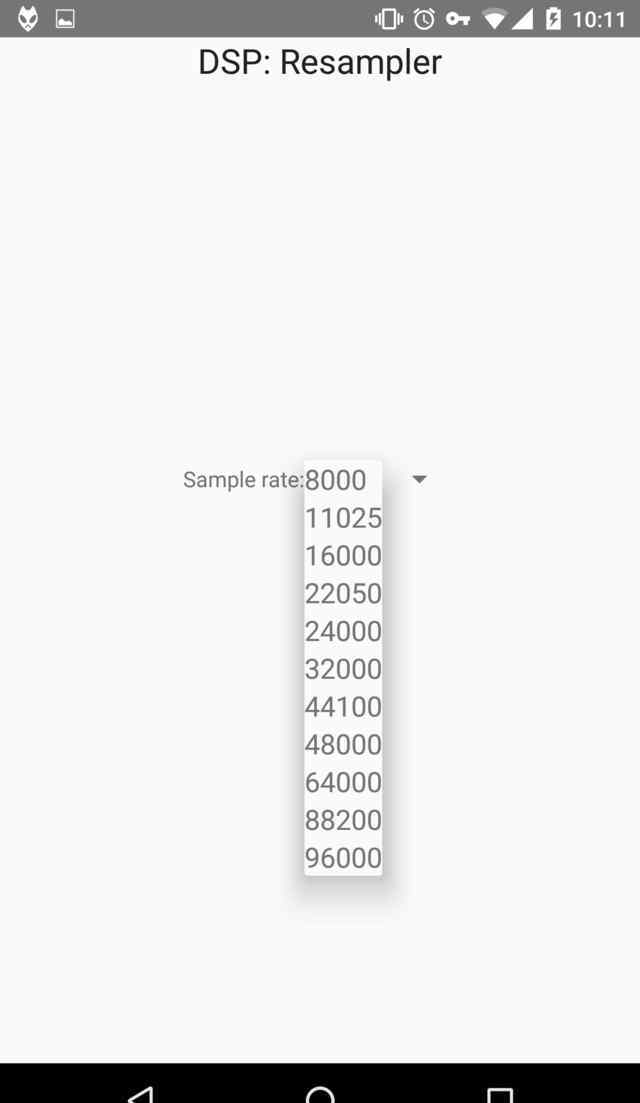Pick 64000 from the list
This screenshot has height=1103, width=640.
[343, 782]
